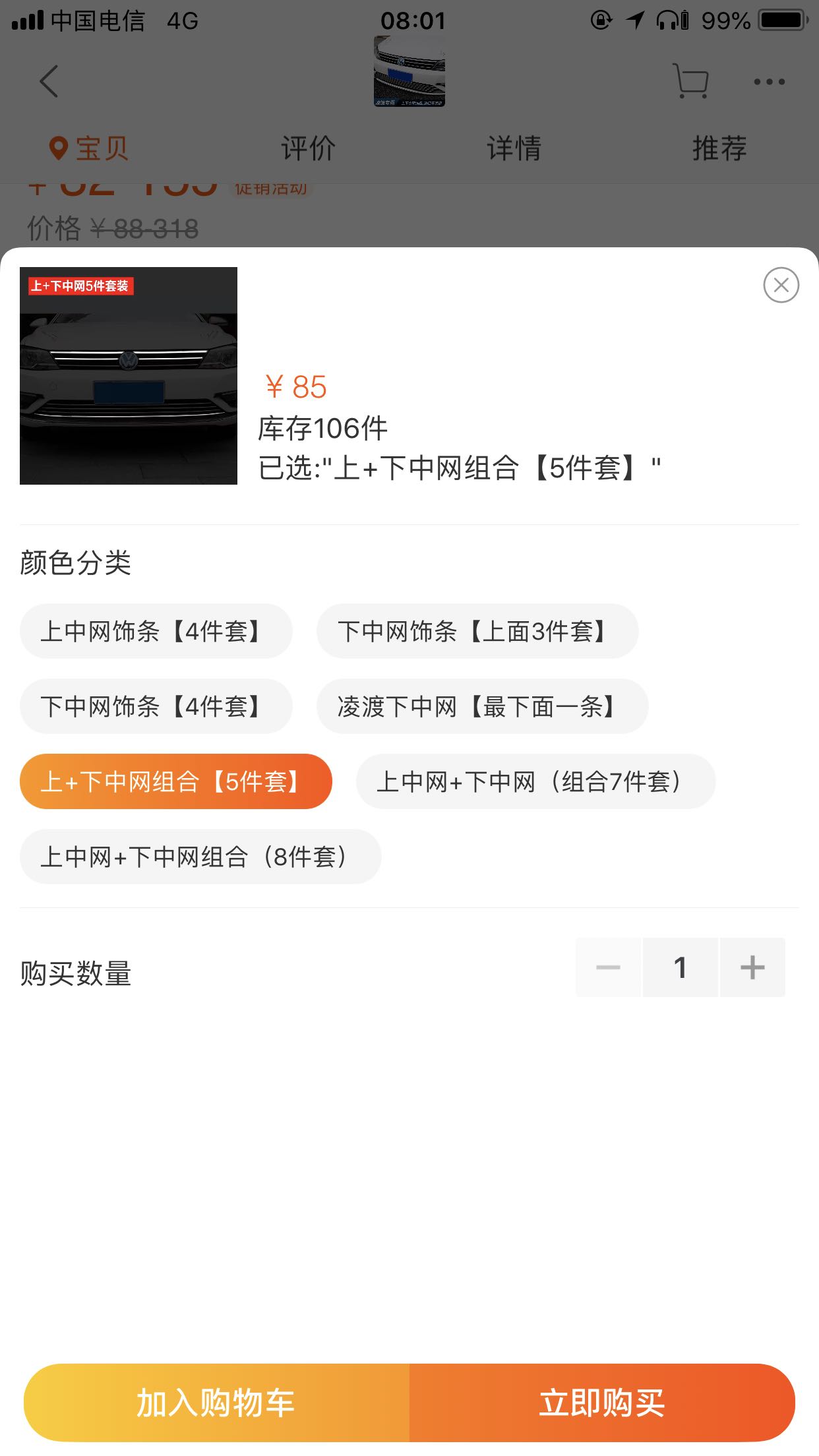Choose 上中网+下中网（组合7件套）
This screenshot has height=1456, width=819.
[x=535, y=781]
